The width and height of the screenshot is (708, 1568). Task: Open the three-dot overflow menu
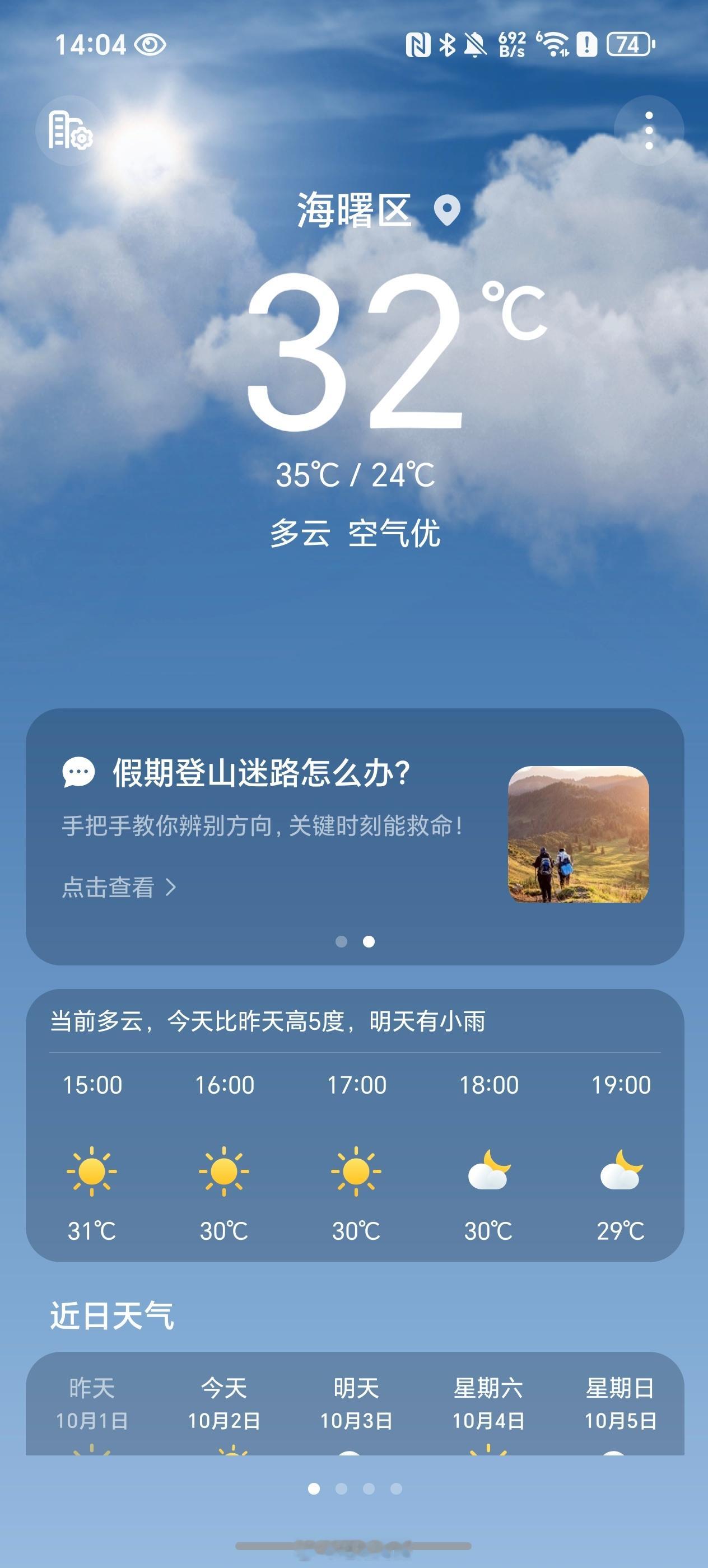648,130
